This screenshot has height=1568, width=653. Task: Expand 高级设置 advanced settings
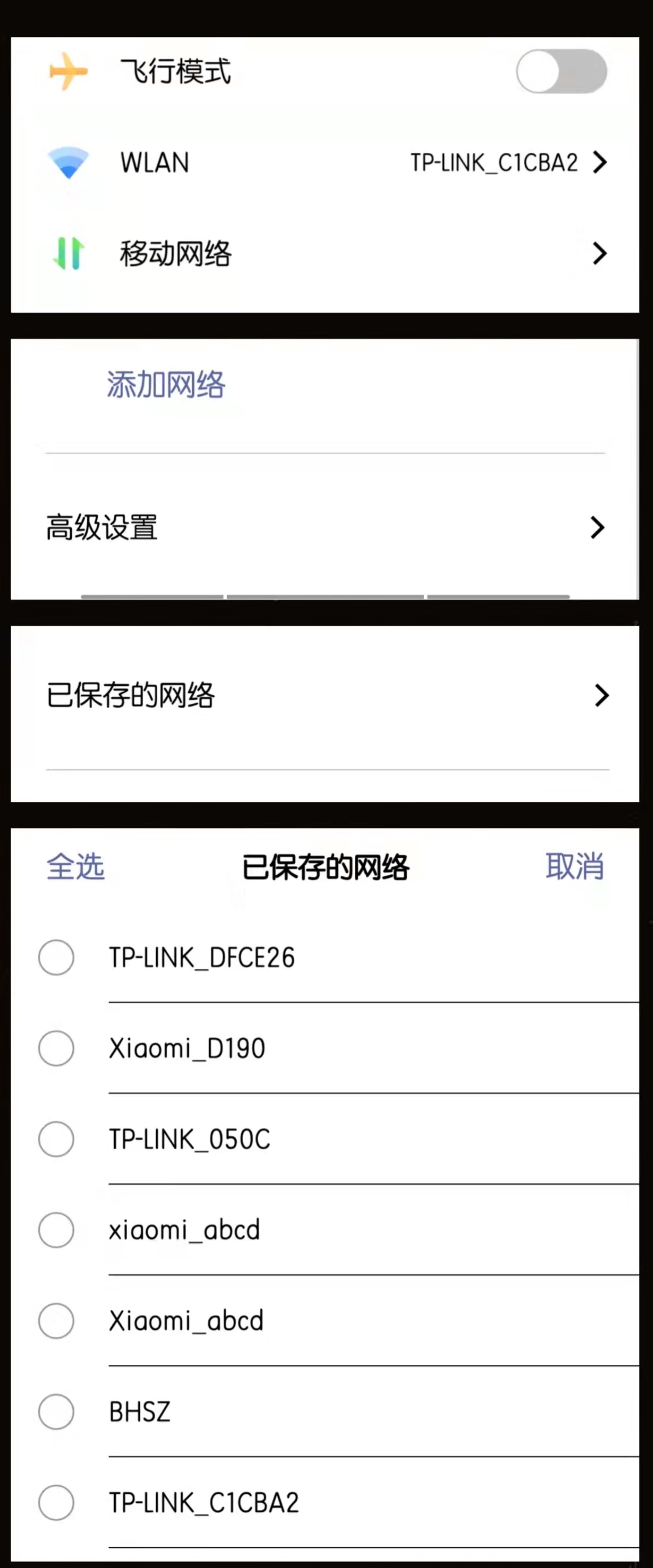tap(597, 528)
